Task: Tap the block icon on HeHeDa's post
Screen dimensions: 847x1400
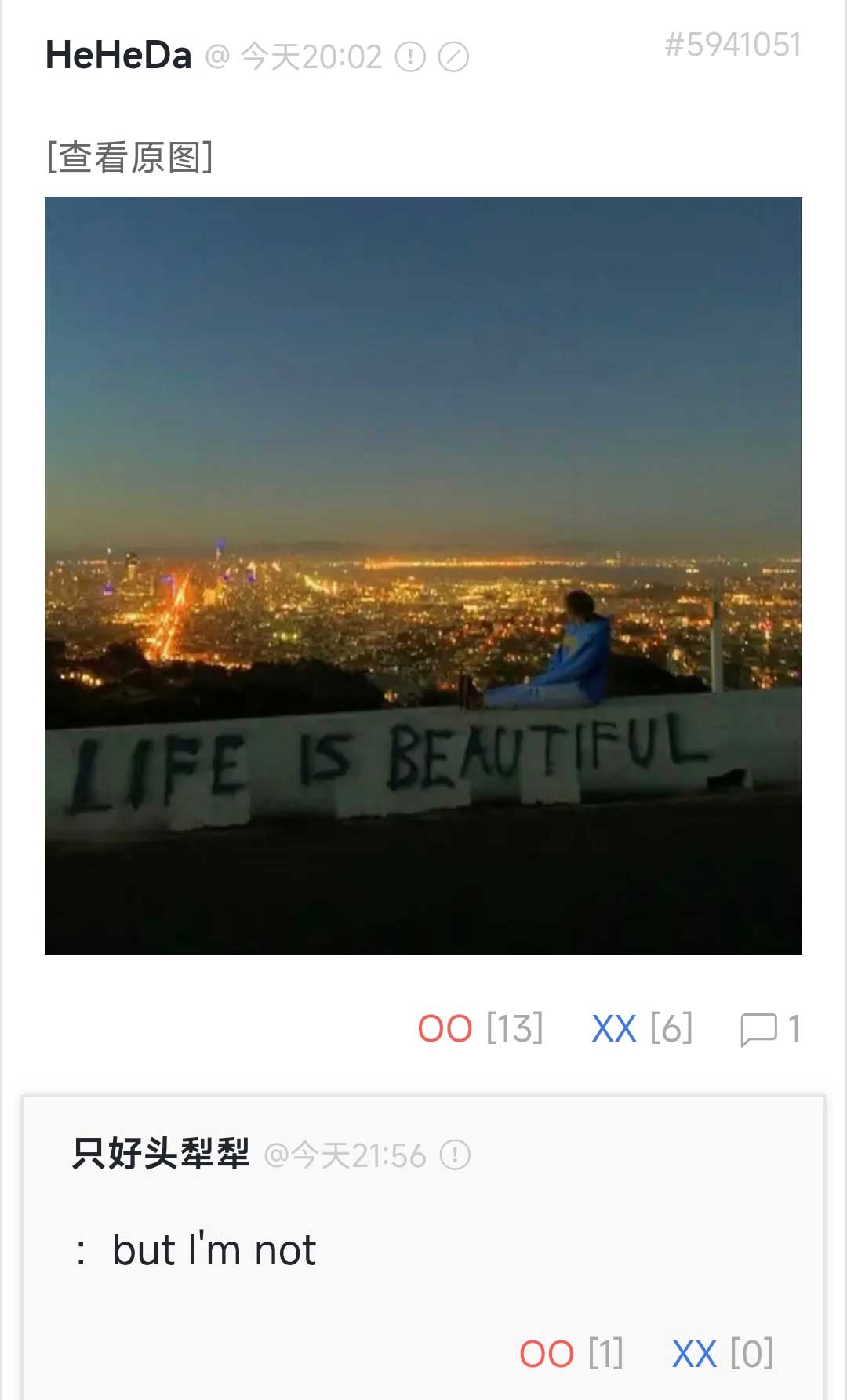Action: coord(453,56)
